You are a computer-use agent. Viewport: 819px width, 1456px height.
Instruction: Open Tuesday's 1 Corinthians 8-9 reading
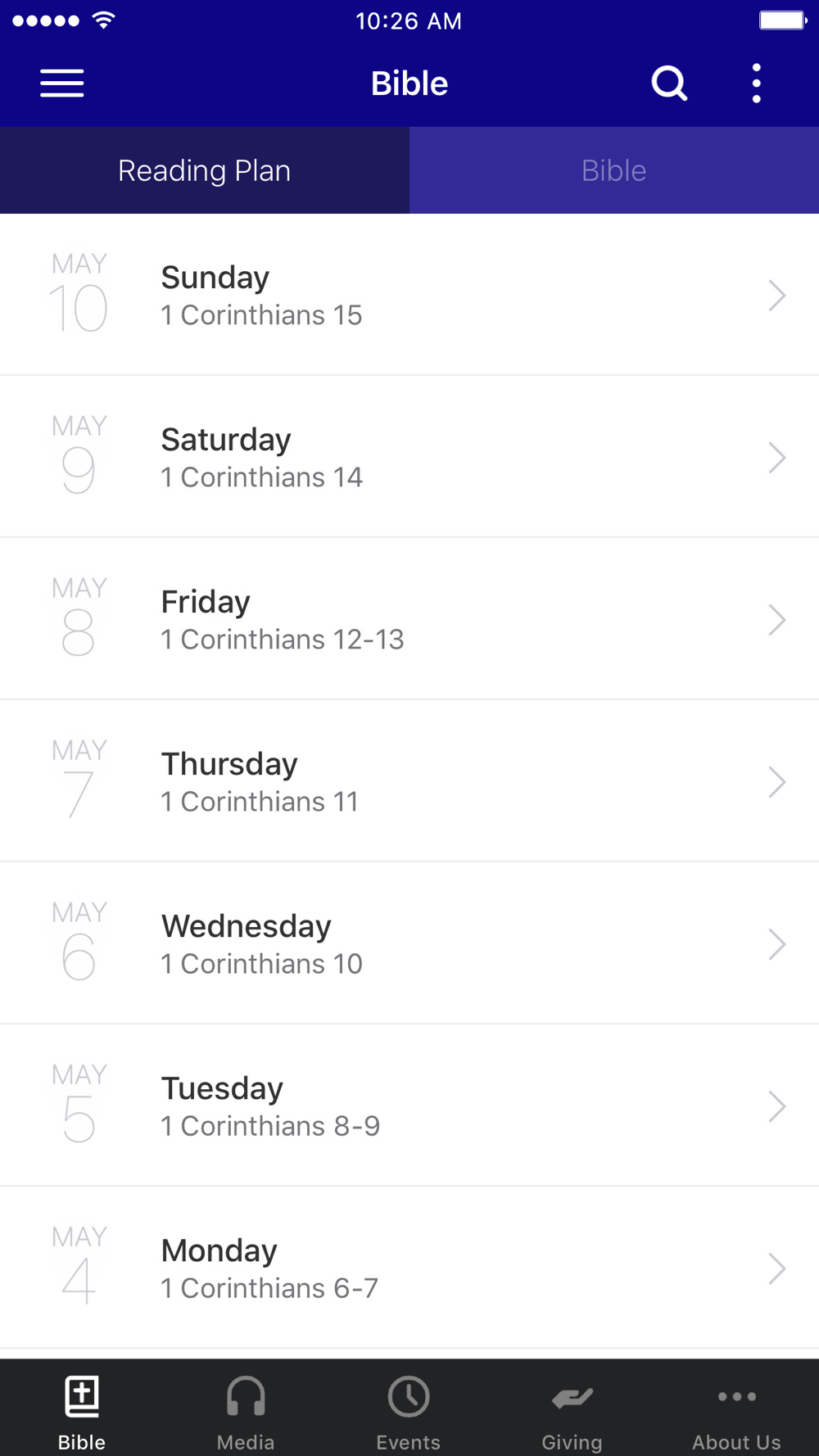409,1106
